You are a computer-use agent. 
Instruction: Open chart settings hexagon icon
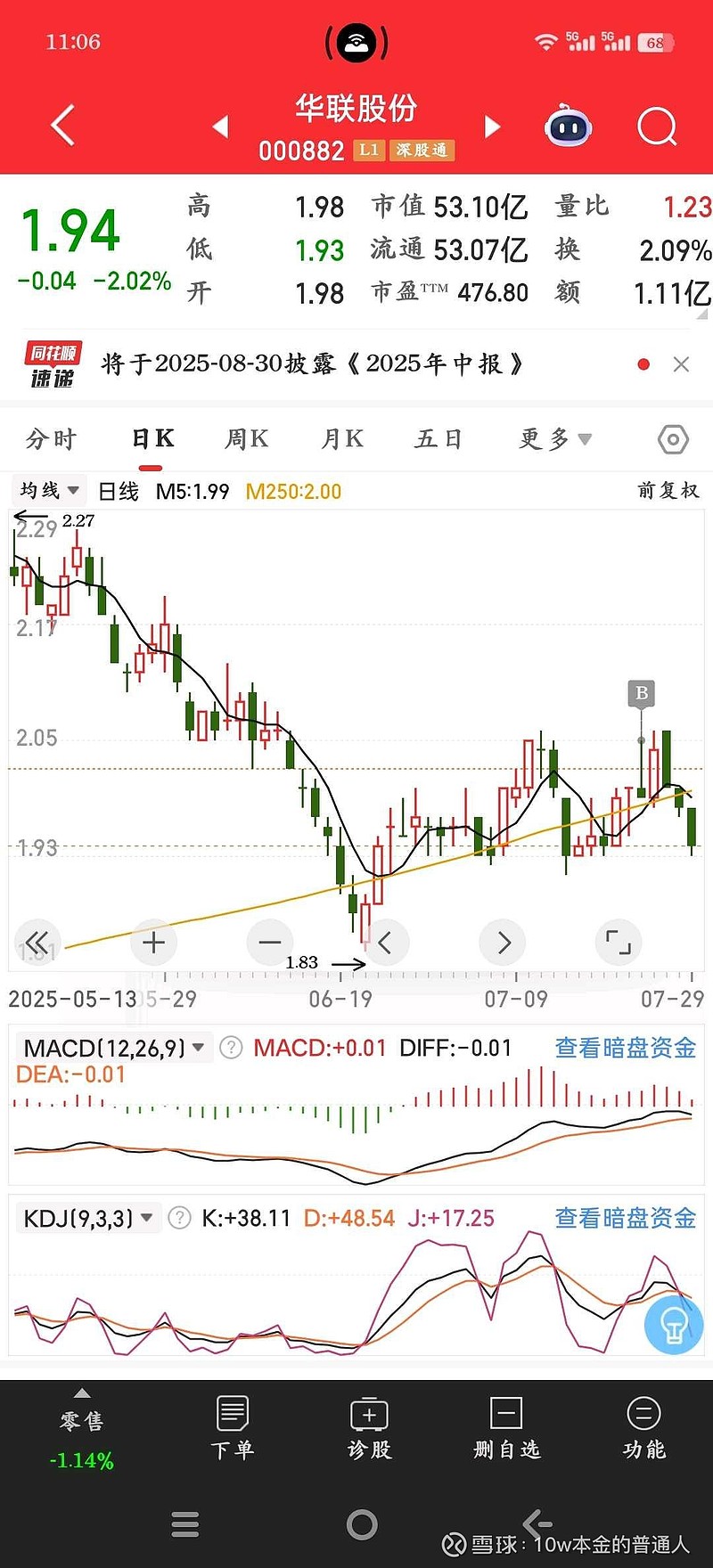point(673,439)
